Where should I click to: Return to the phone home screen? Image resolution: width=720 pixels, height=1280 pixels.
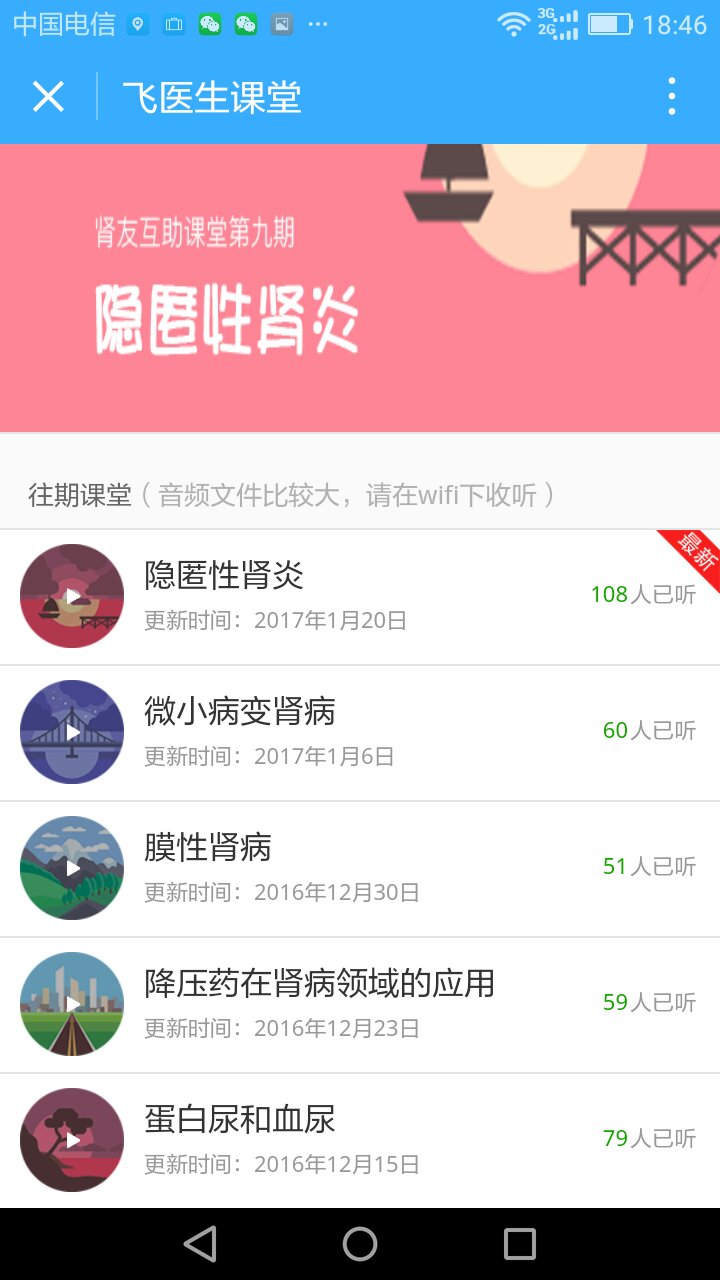(x=360, y=1244)
